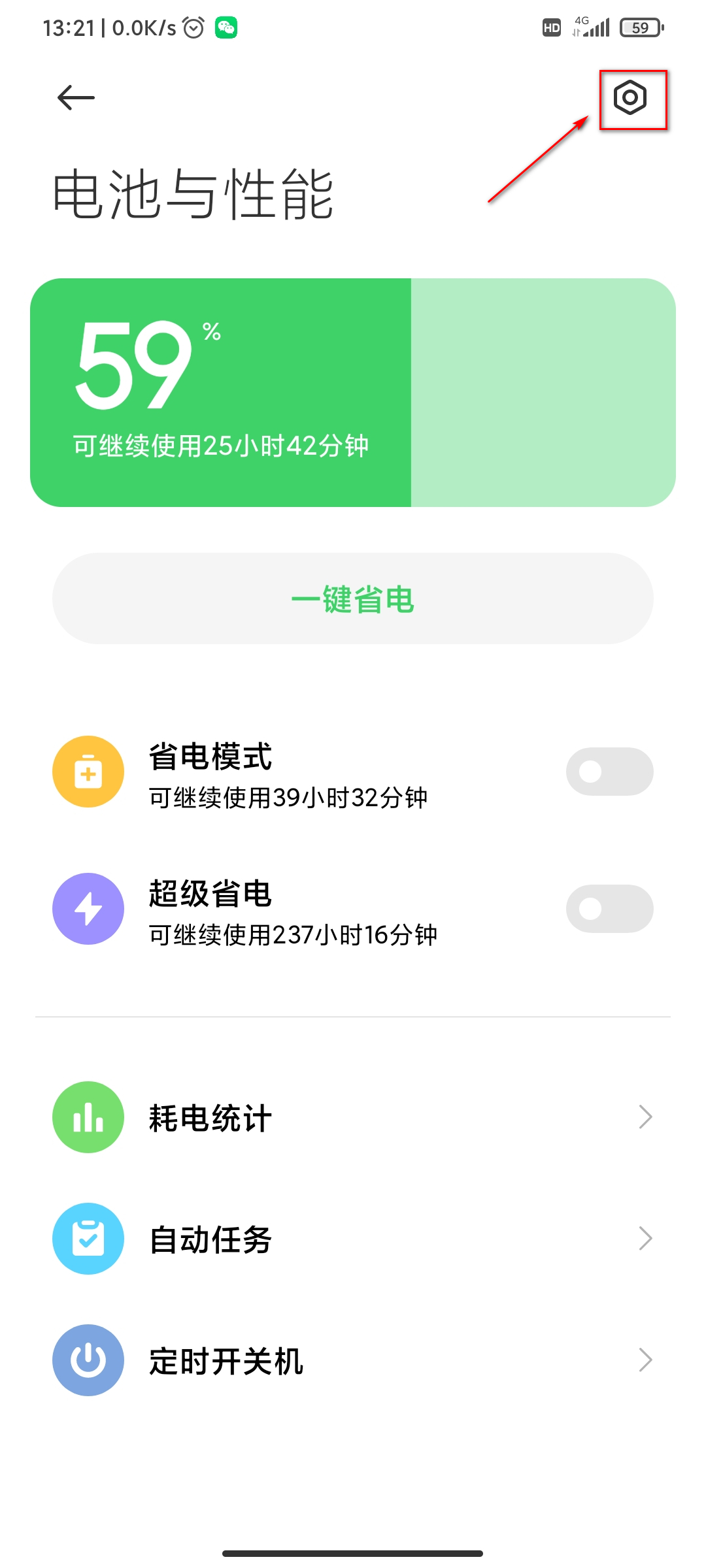Go back using the arrow icon

(x=76, y=98)
